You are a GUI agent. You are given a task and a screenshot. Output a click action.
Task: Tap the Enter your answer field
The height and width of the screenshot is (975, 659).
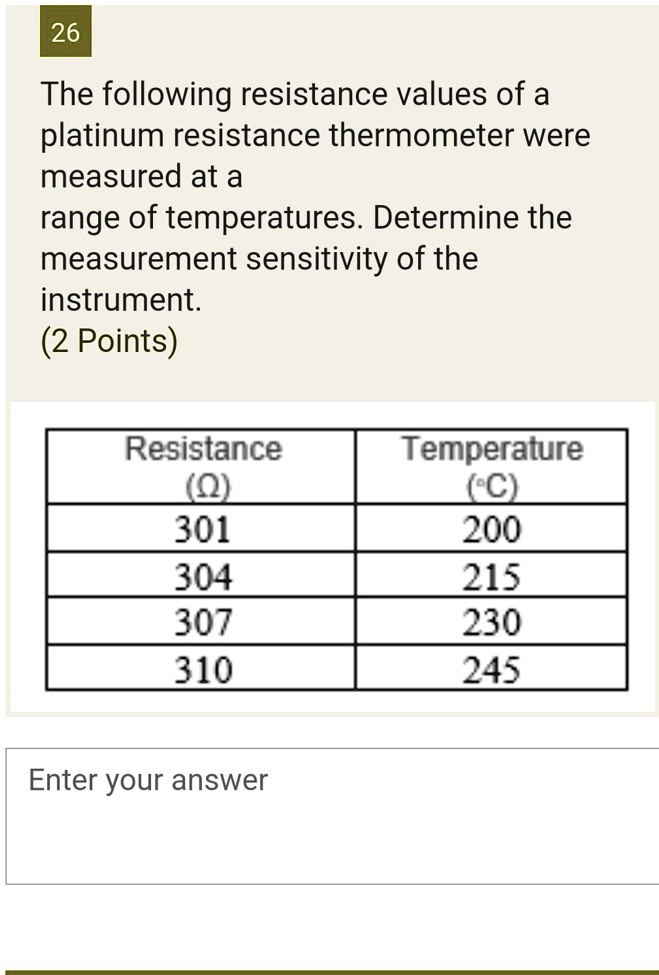(332, 815)
